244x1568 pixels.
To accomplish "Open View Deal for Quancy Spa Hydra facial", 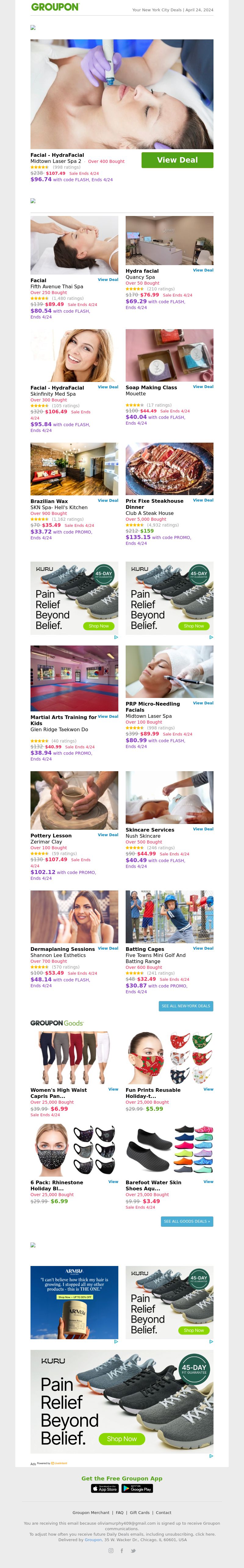I will click(x=203, y=270).
